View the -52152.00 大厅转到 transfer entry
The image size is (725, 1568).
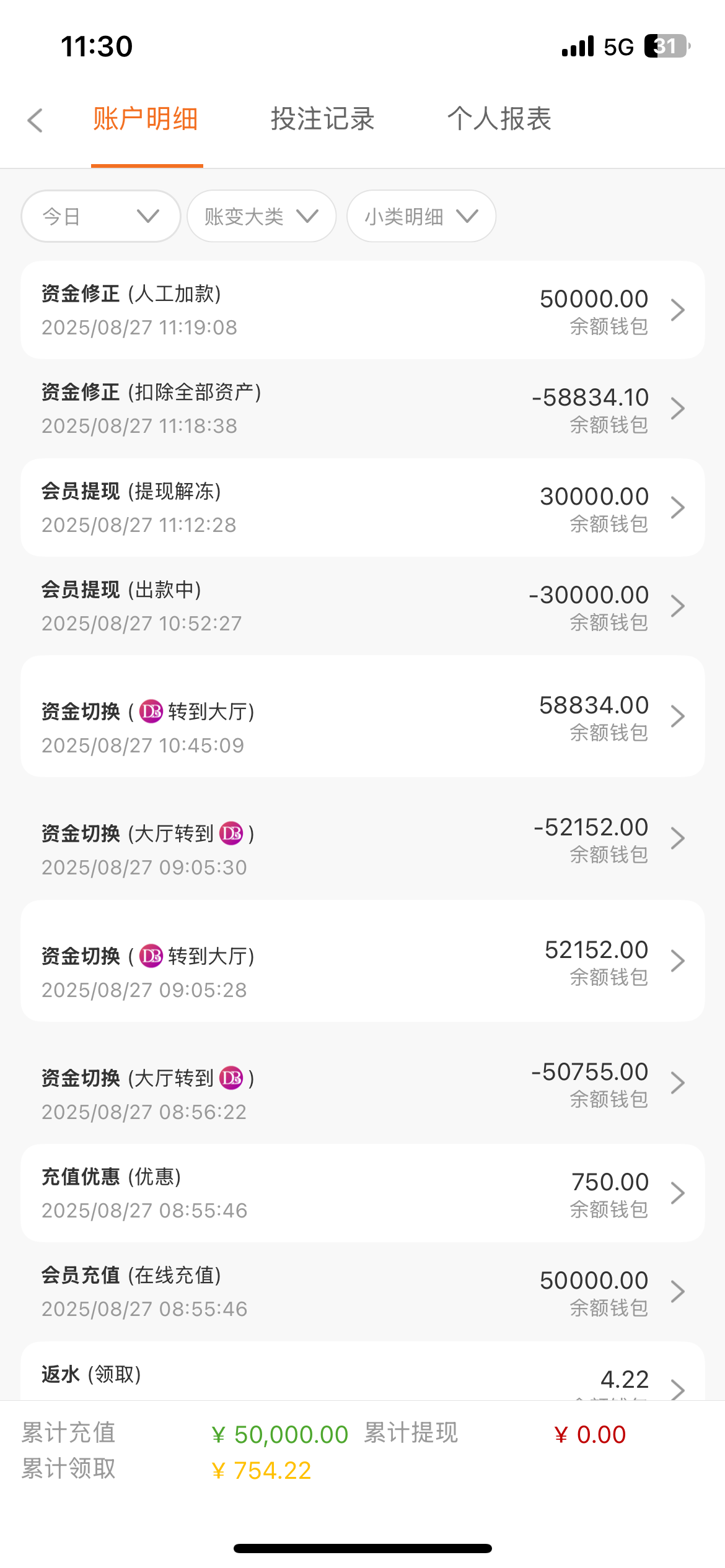tap(362, 838)
